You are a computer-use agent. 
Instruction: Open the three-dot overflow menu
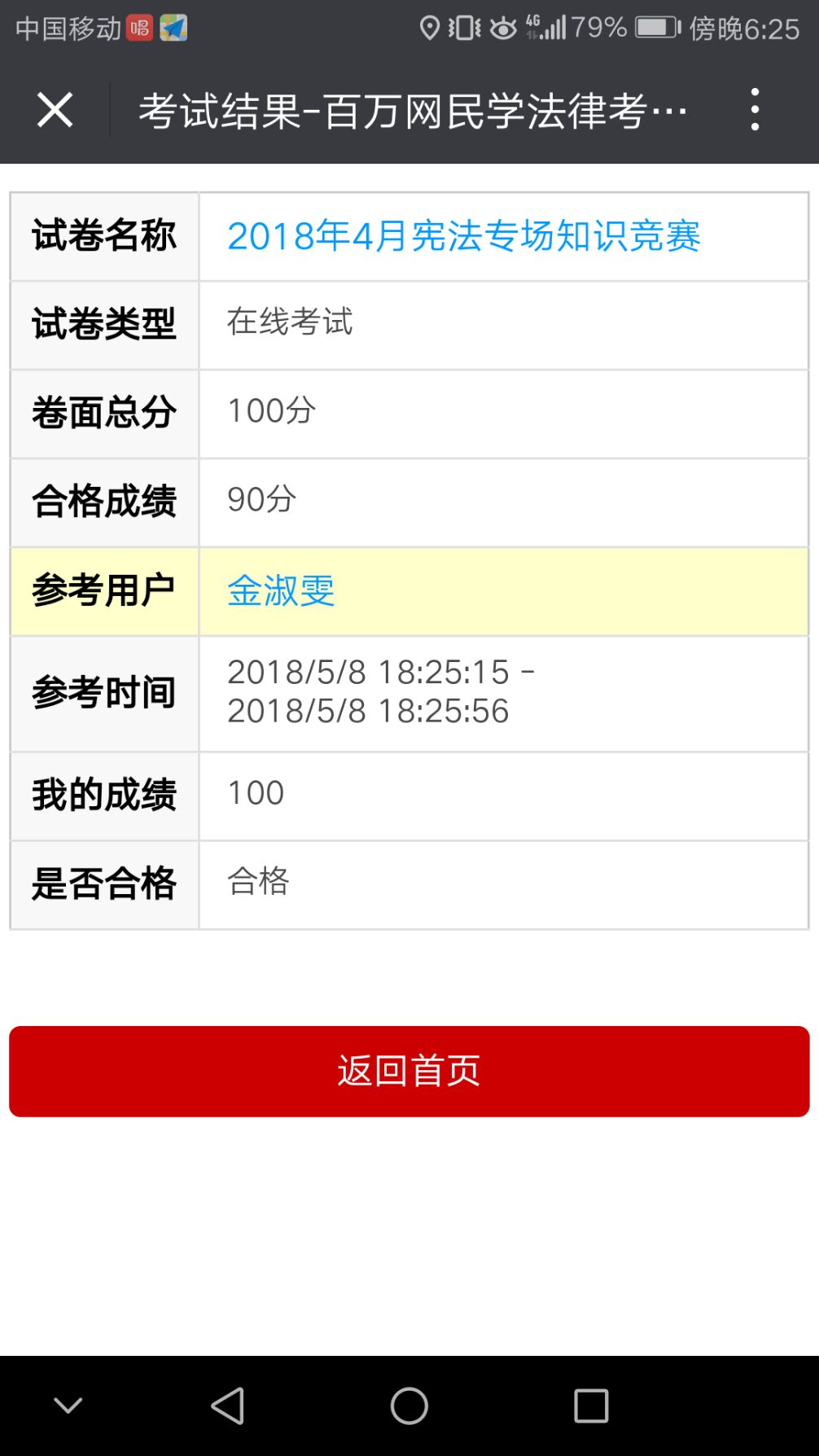coord(755,110)
